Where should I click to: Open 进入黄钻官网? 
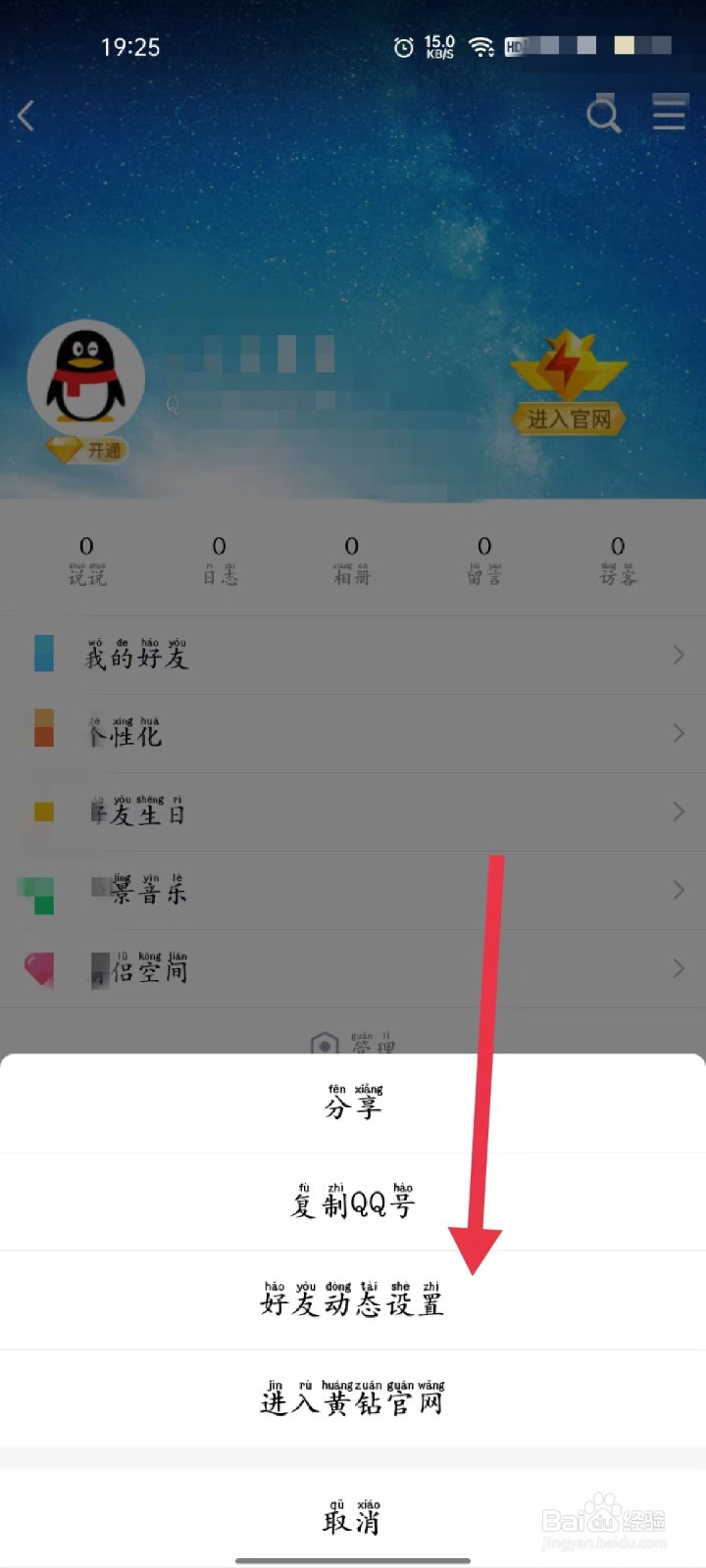(x=351, y=1401)
